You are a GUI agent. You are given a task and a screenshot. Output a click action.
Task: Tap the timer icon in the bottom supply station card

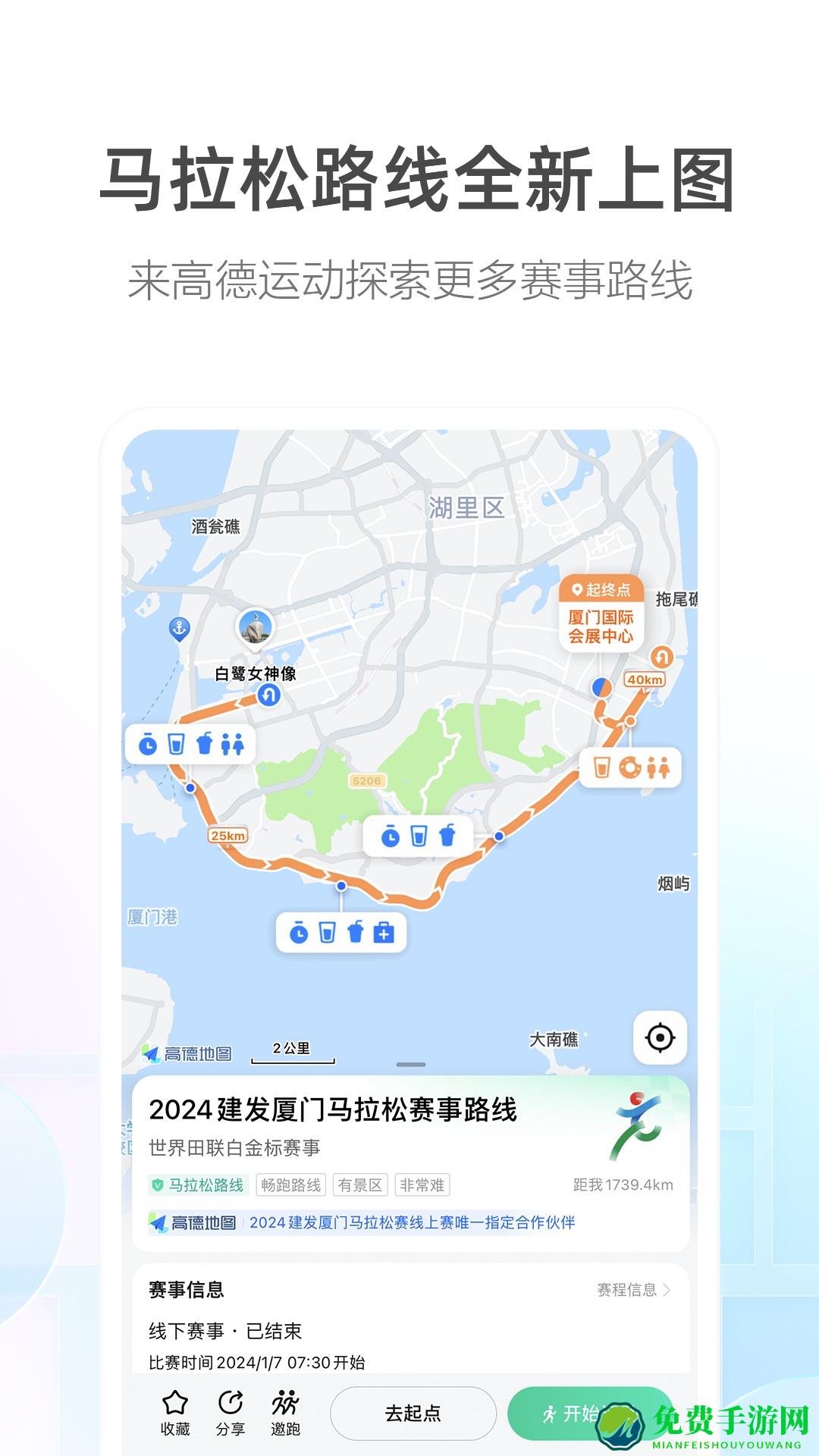tap(298, 933)
